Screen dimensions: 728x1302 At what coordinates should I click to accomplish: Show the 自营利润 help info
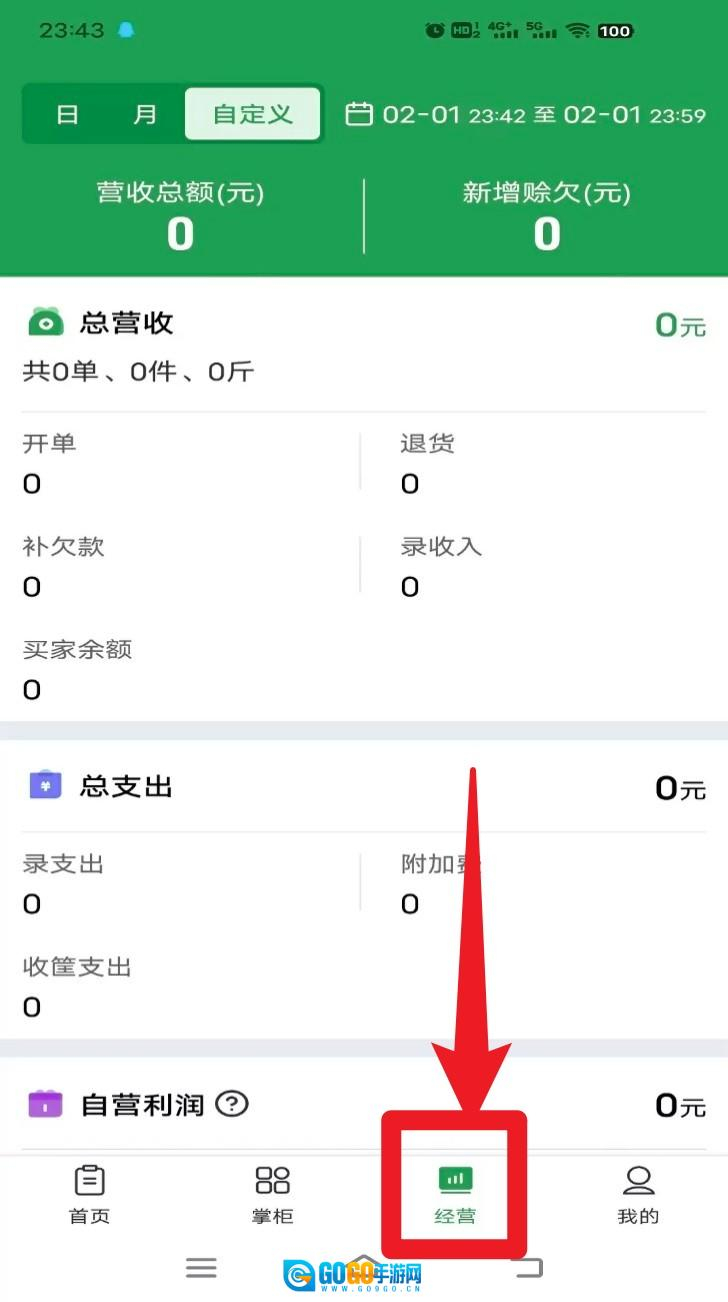[x=232, y=1104]
